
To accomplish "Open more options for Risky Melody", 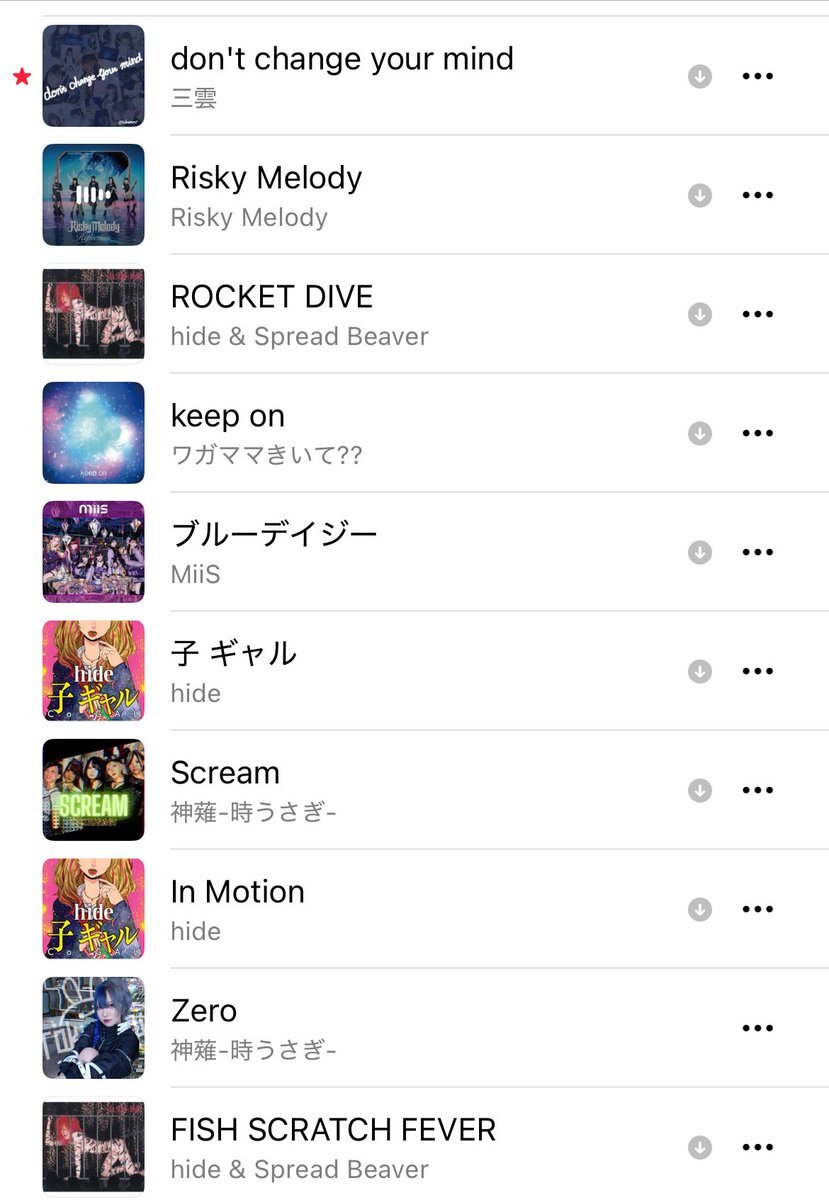I will (758, 195).
